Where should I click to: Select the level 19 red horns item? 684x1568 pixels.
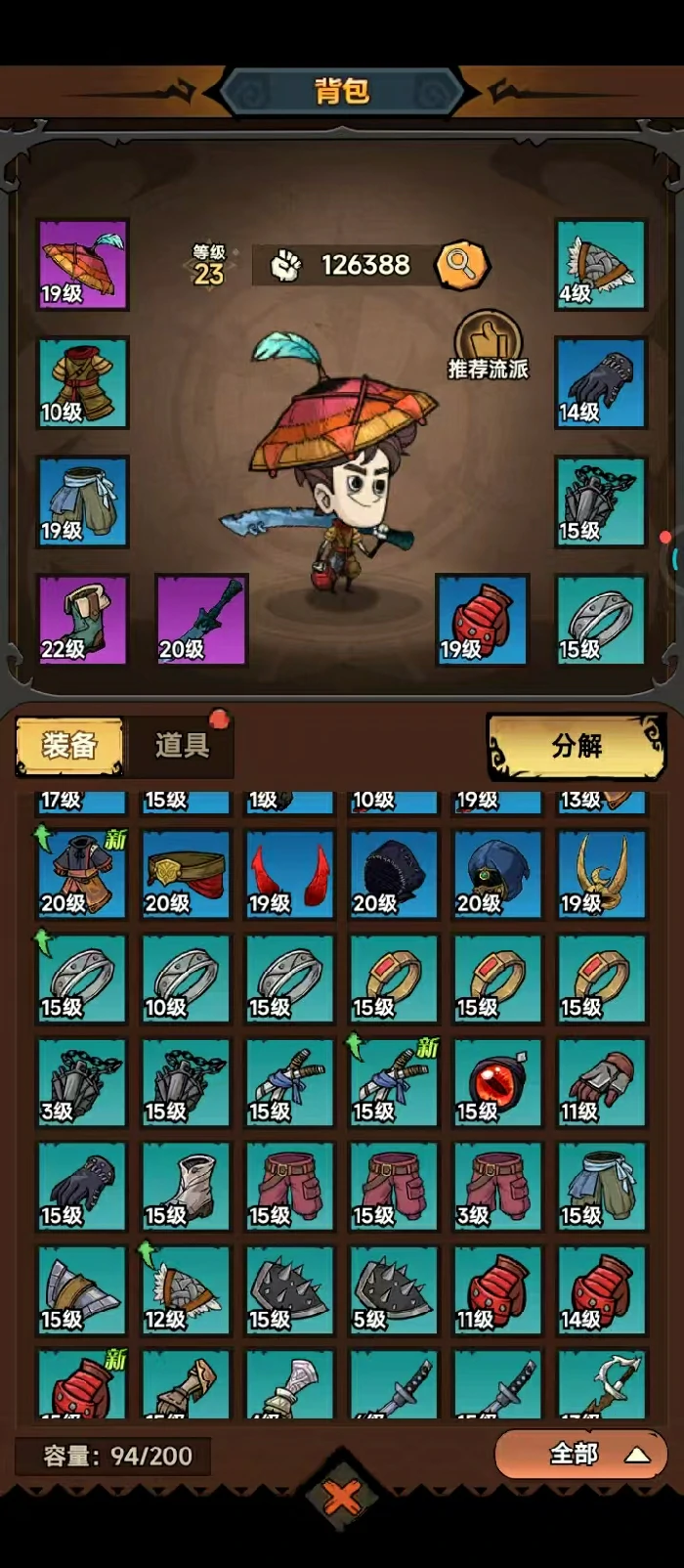(290, 875)
